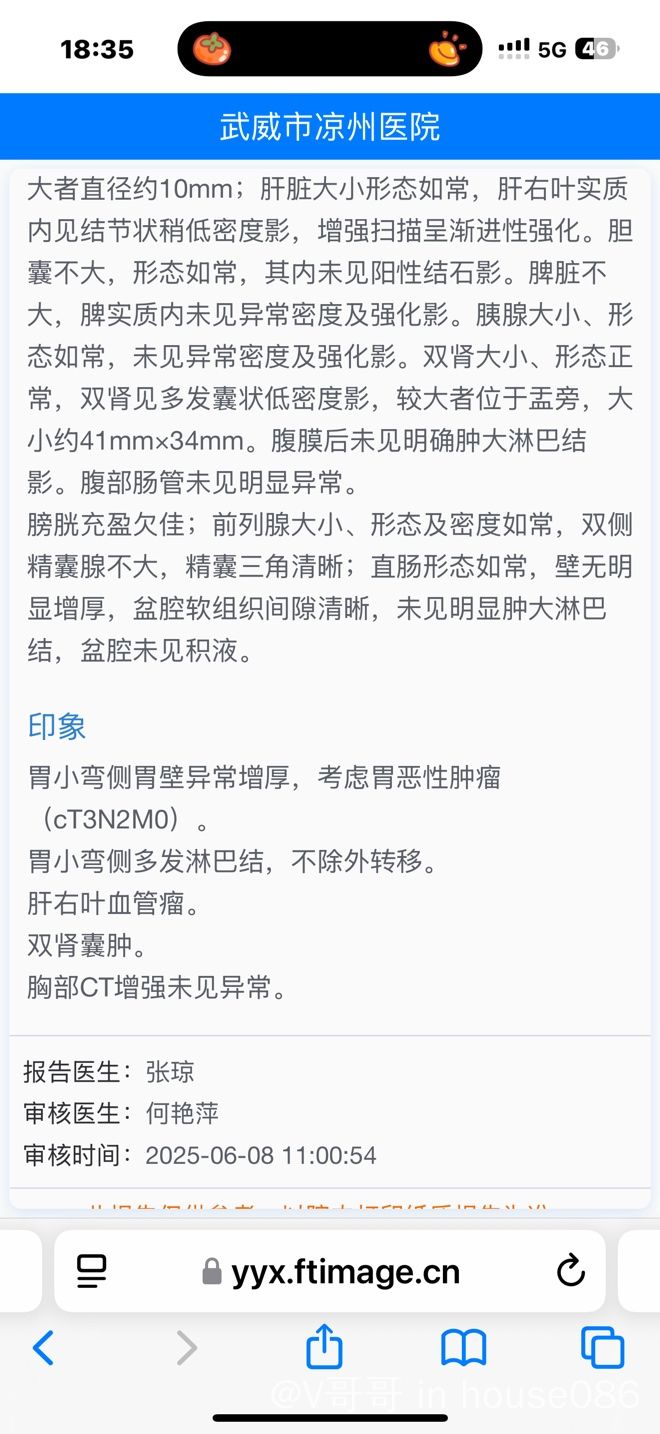
Task: Open Safari bookmarks
Action: [463, 1348]
